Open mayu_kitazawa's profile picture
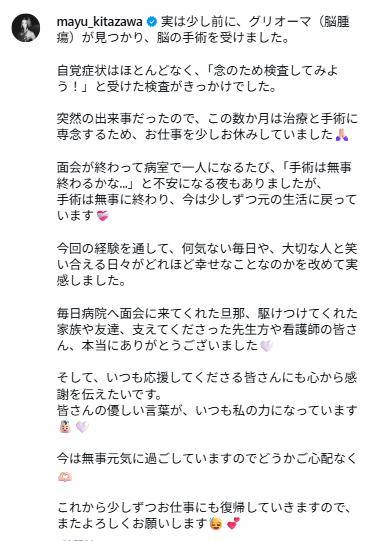 (x=26, y=28)
